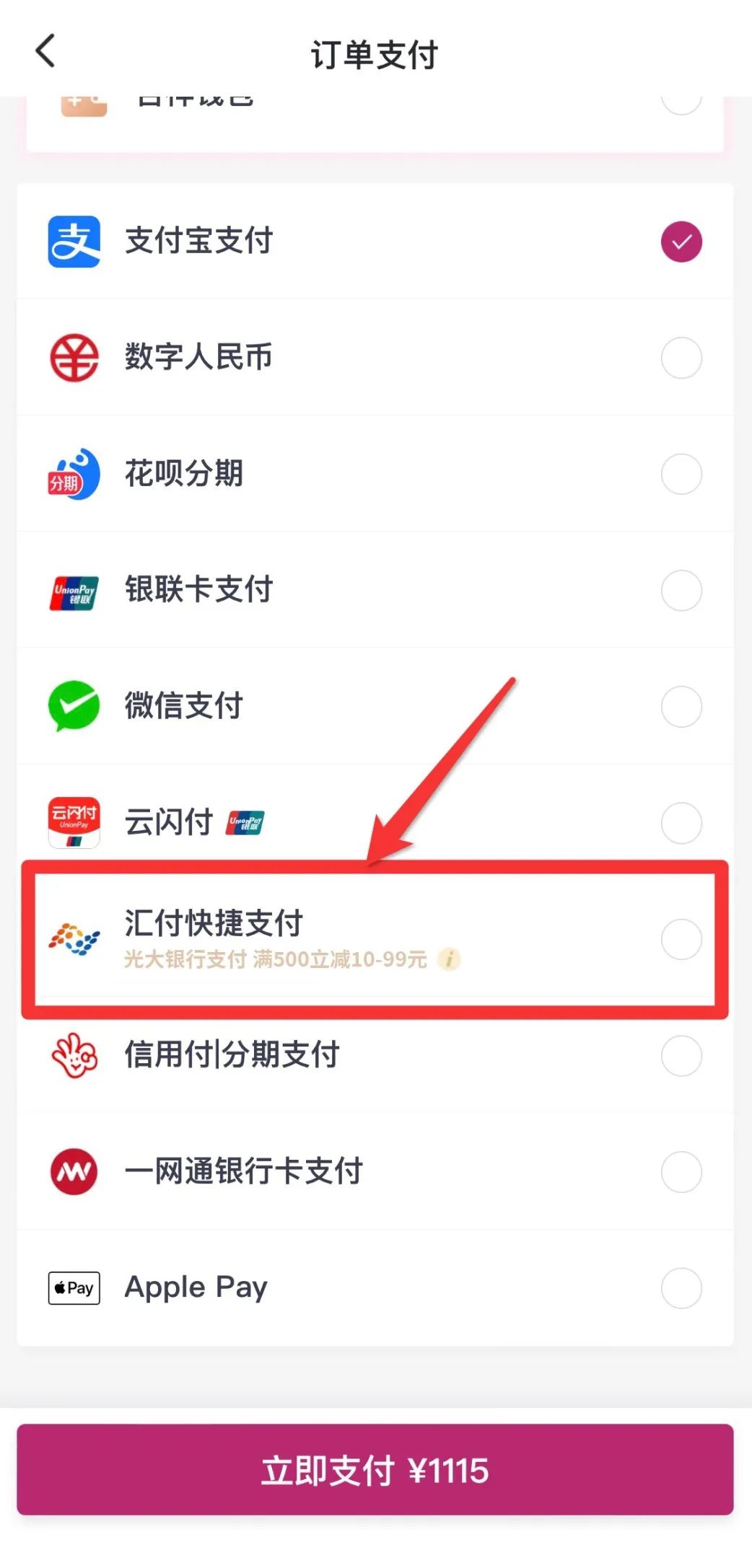Choose 数字人民币 payment option
Image resolution: width=752 pixels, height=1568 pixels.
pos(681,358)
